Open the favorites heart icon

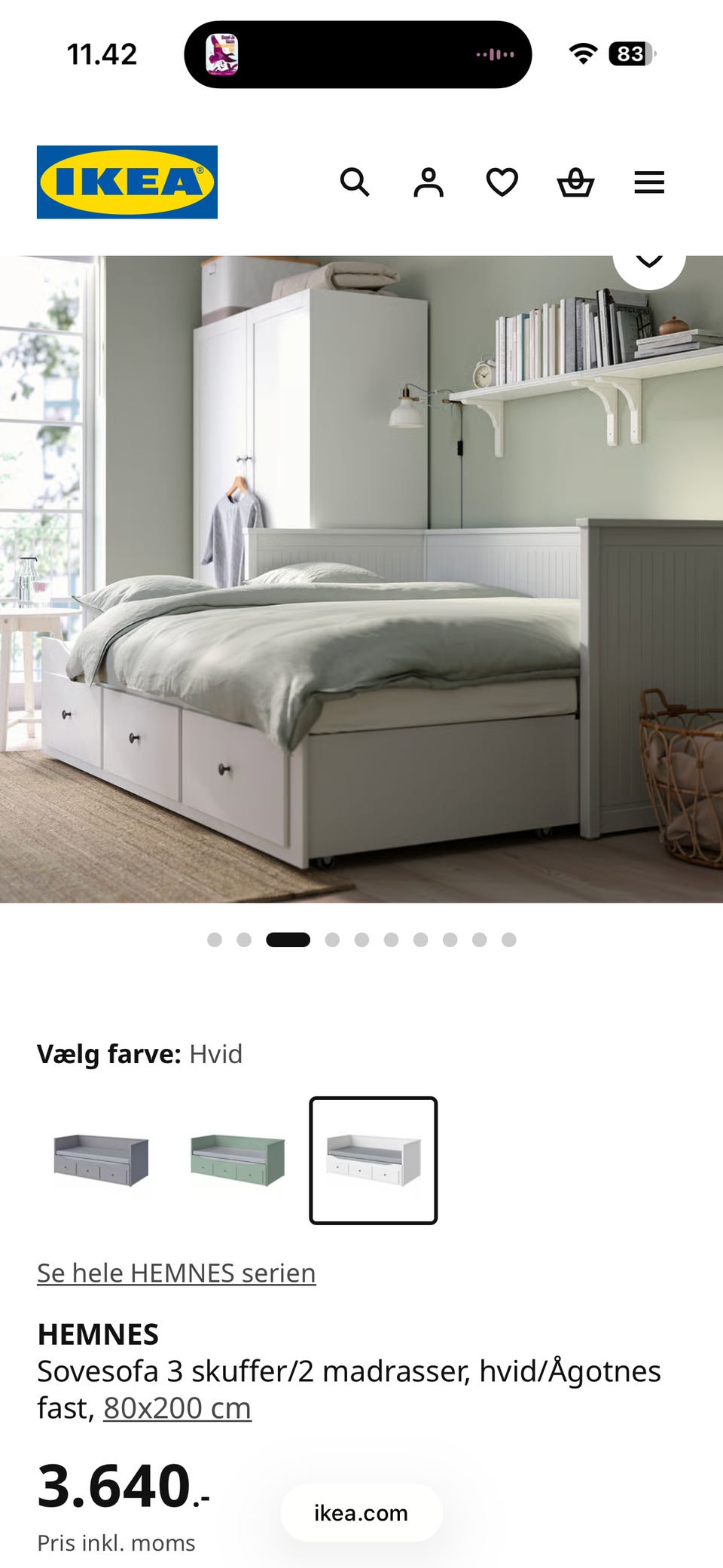pos(501,181)
